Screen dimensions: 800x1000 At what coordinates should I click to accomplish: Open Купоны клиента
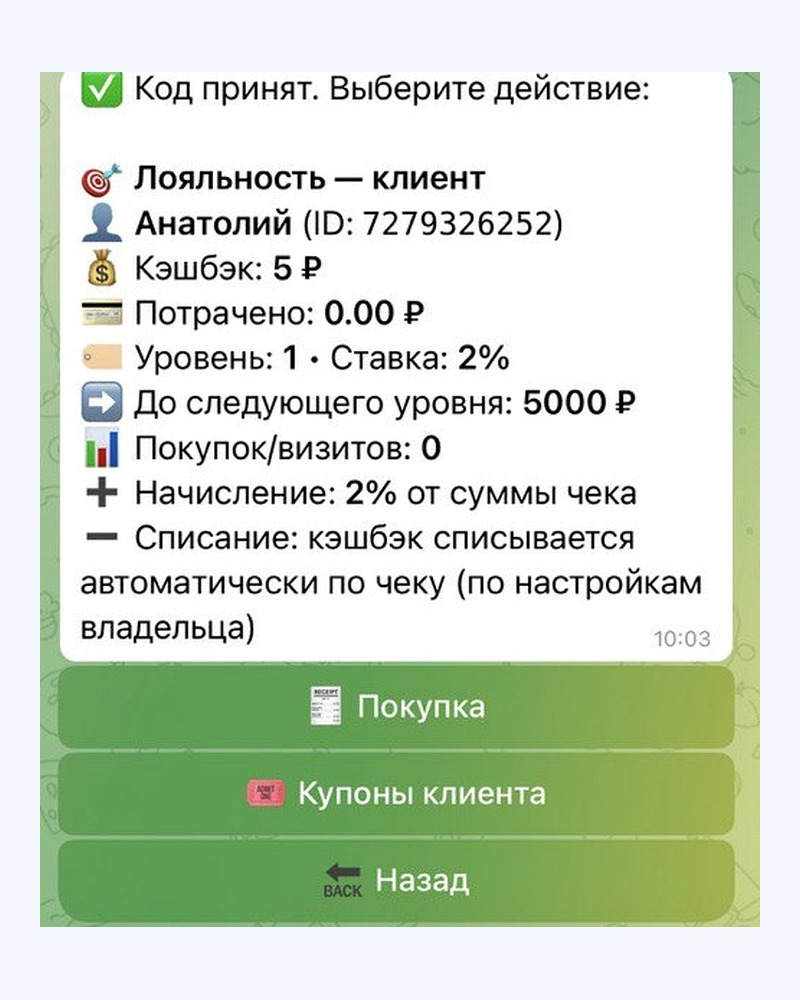pyautogui.click(x=400, y=793)
